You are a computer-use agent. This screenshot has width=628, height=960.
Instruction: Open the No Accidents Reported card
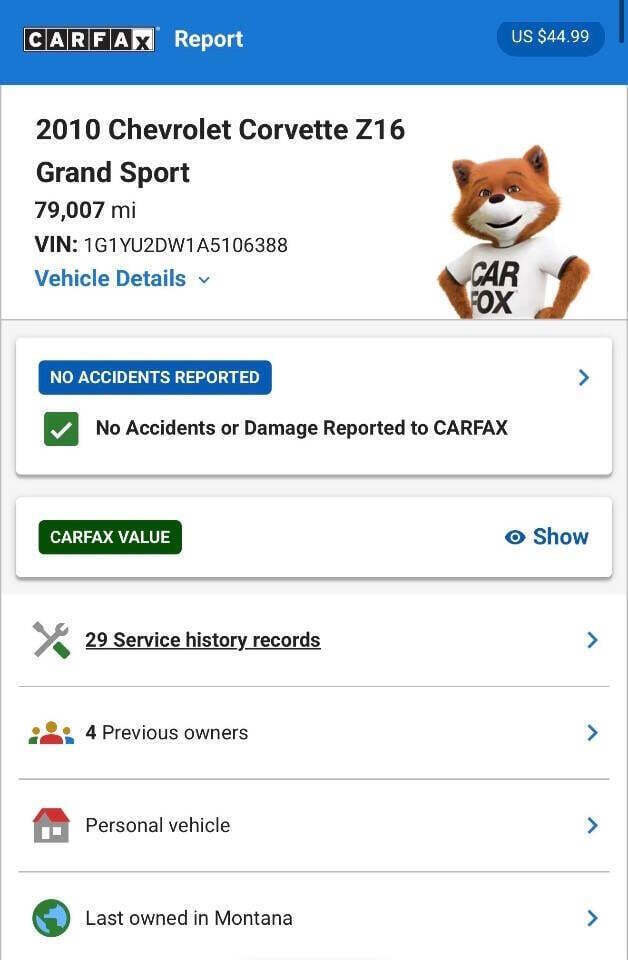point(313,405)
